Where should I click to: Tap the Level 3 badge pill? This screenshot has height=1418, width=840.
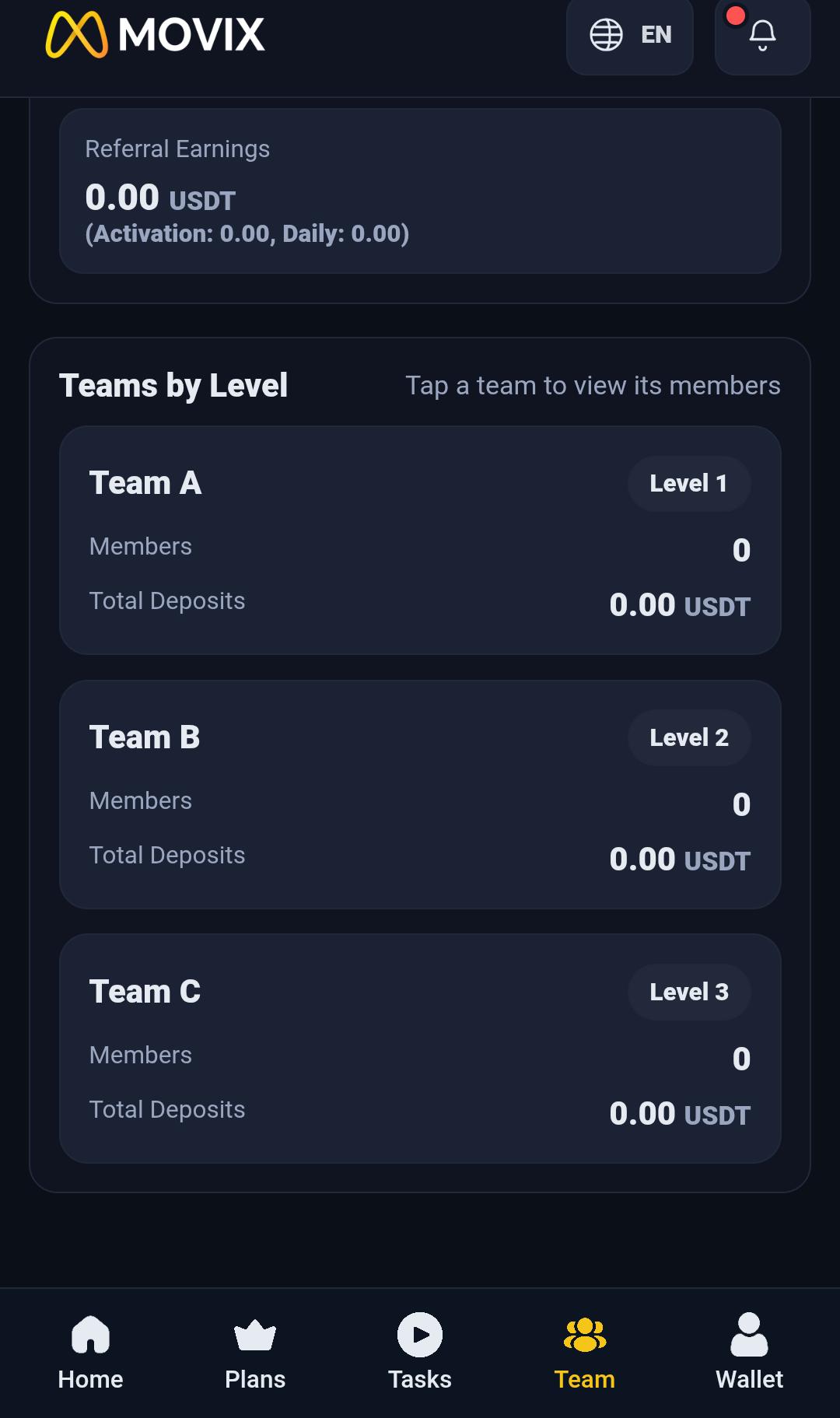pos(688,992)
